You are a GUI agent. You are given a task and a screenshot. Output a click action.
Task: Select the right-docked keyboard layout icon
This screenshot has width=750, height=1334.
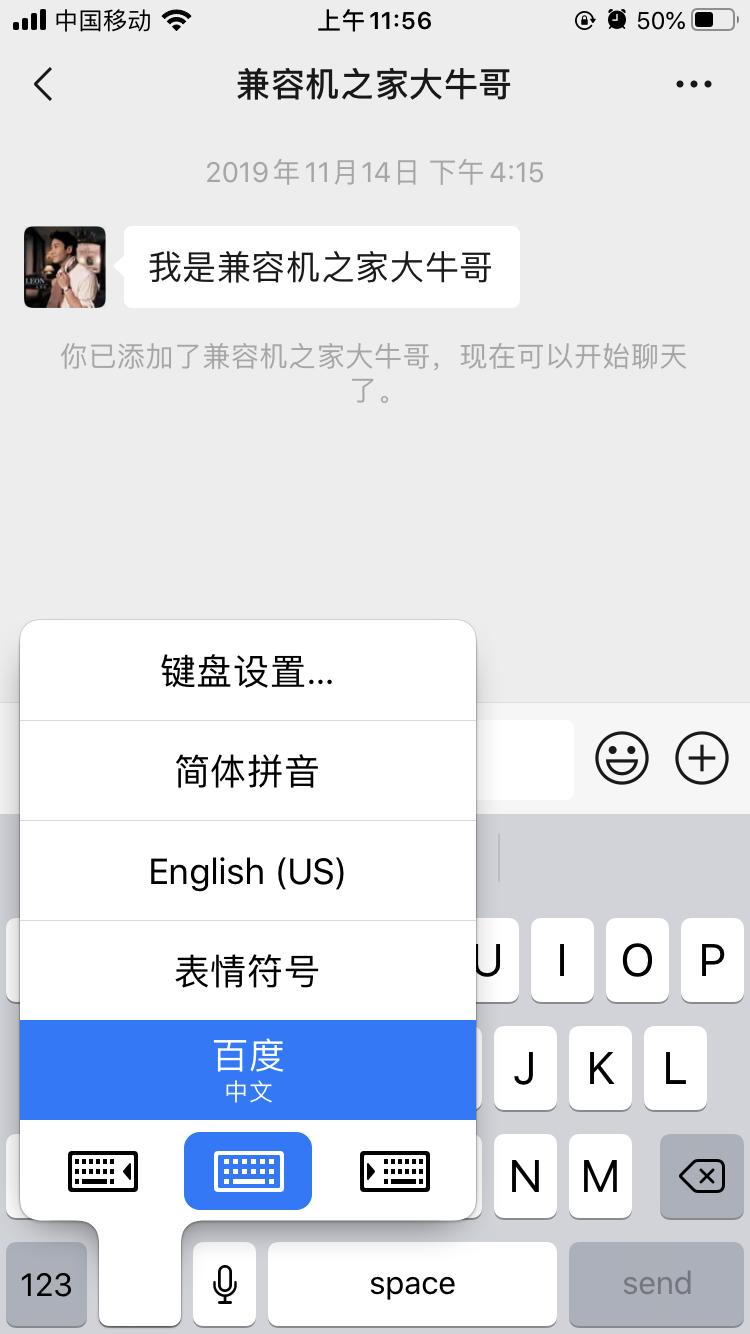pos(394,1171)
